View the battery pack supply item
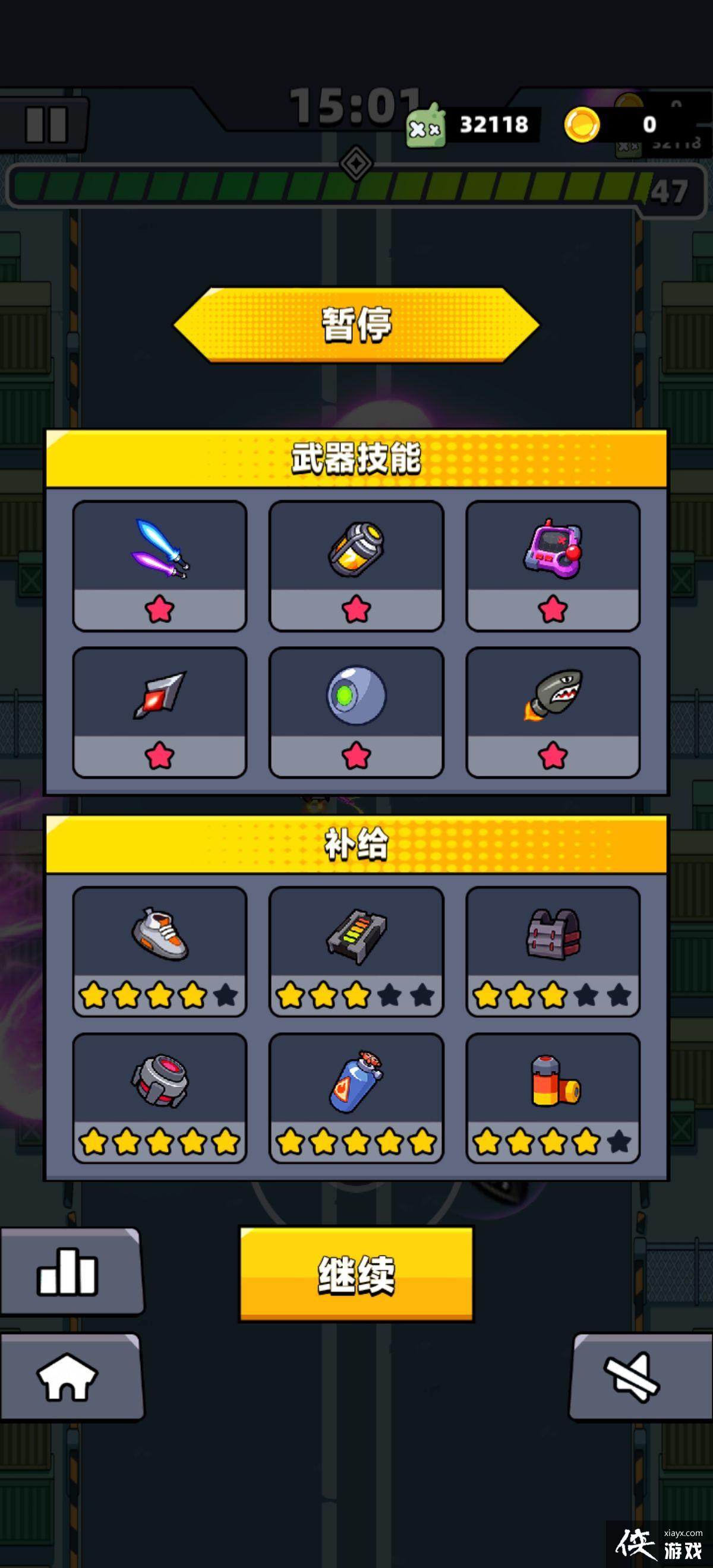This screenshot has width=713, height=1568. [356, 951]
